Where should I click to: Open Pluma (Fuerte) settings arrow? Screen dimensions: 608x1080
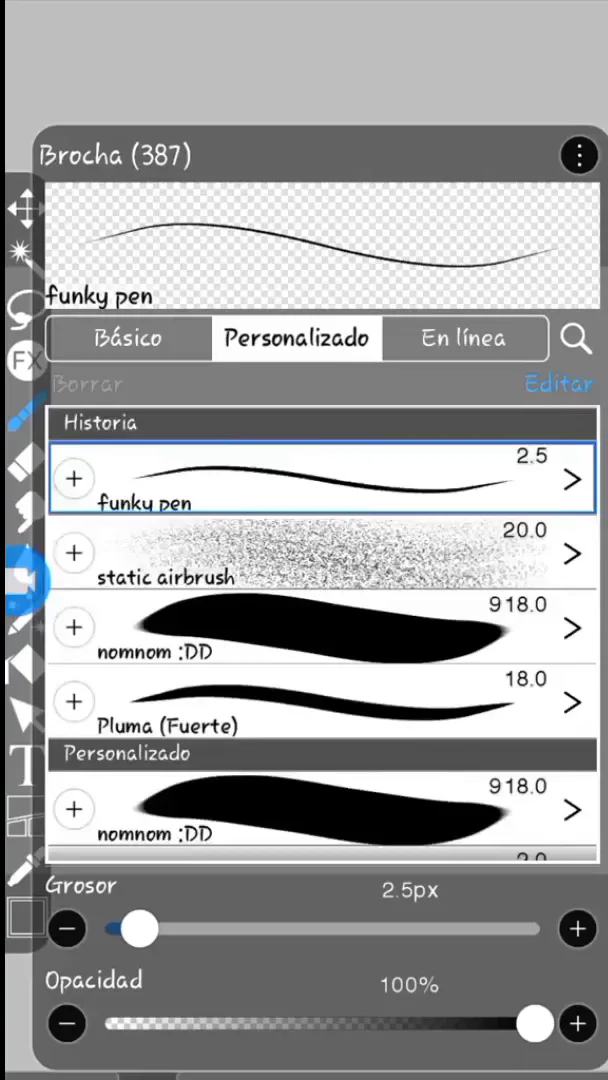click(572, 702)
